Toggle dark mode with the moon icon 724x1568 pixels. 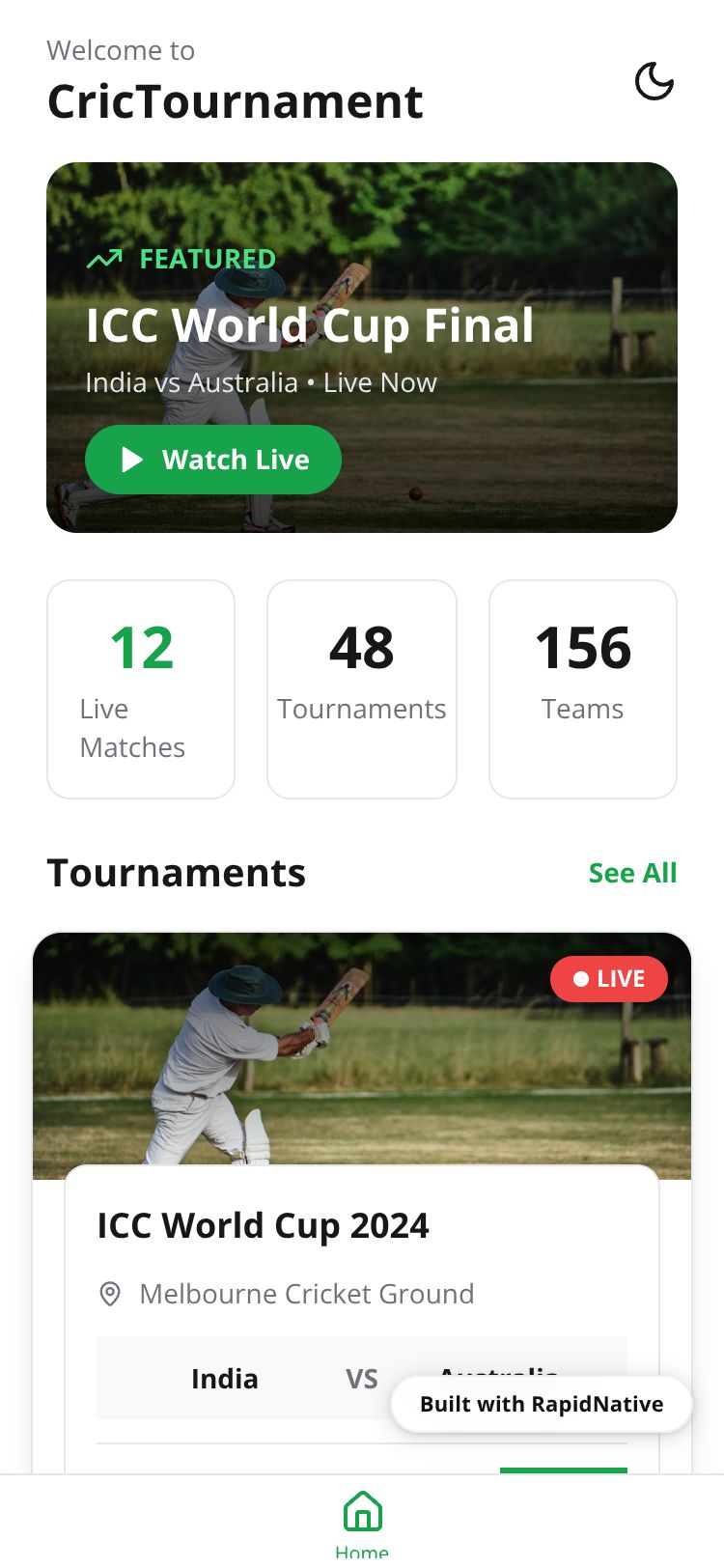(654, 81)
